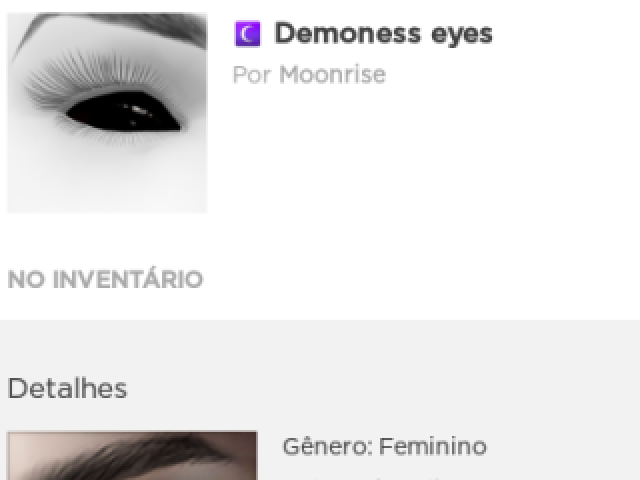Open creator Moonrise's page
The height and width of the screenshot is (480, 640).
tap(332, 75)
